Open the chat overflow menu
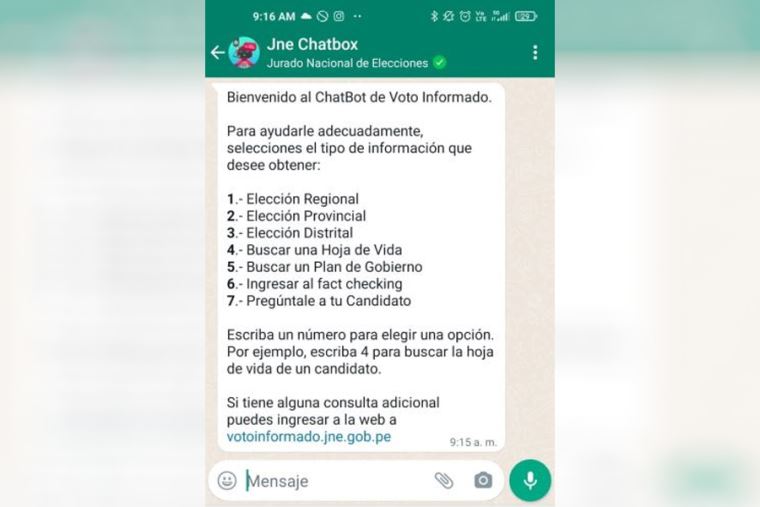Viewport: 760px width, 507px height. pos(535,53)
